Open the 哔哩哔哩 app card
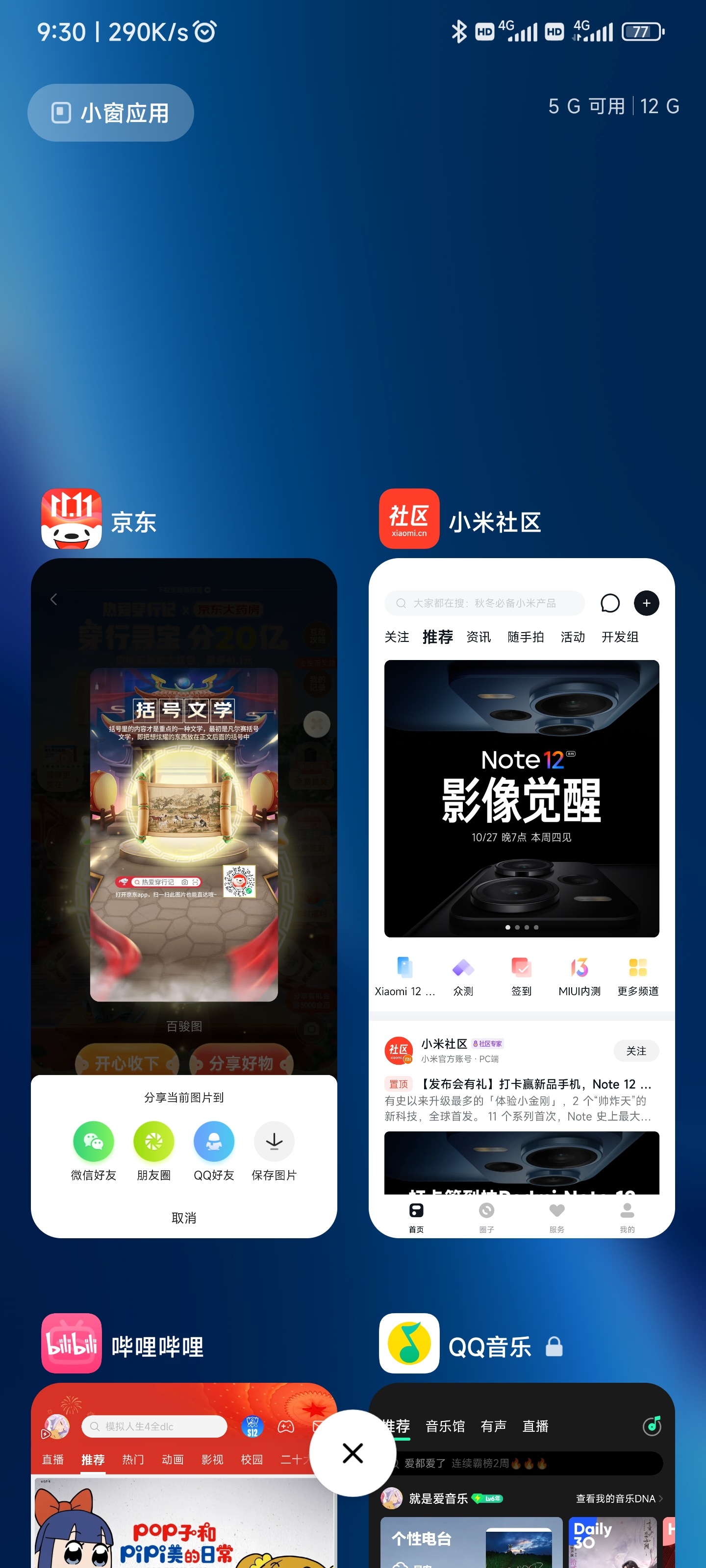Screen dimensions: 706x1568 tap(184, 1475)
